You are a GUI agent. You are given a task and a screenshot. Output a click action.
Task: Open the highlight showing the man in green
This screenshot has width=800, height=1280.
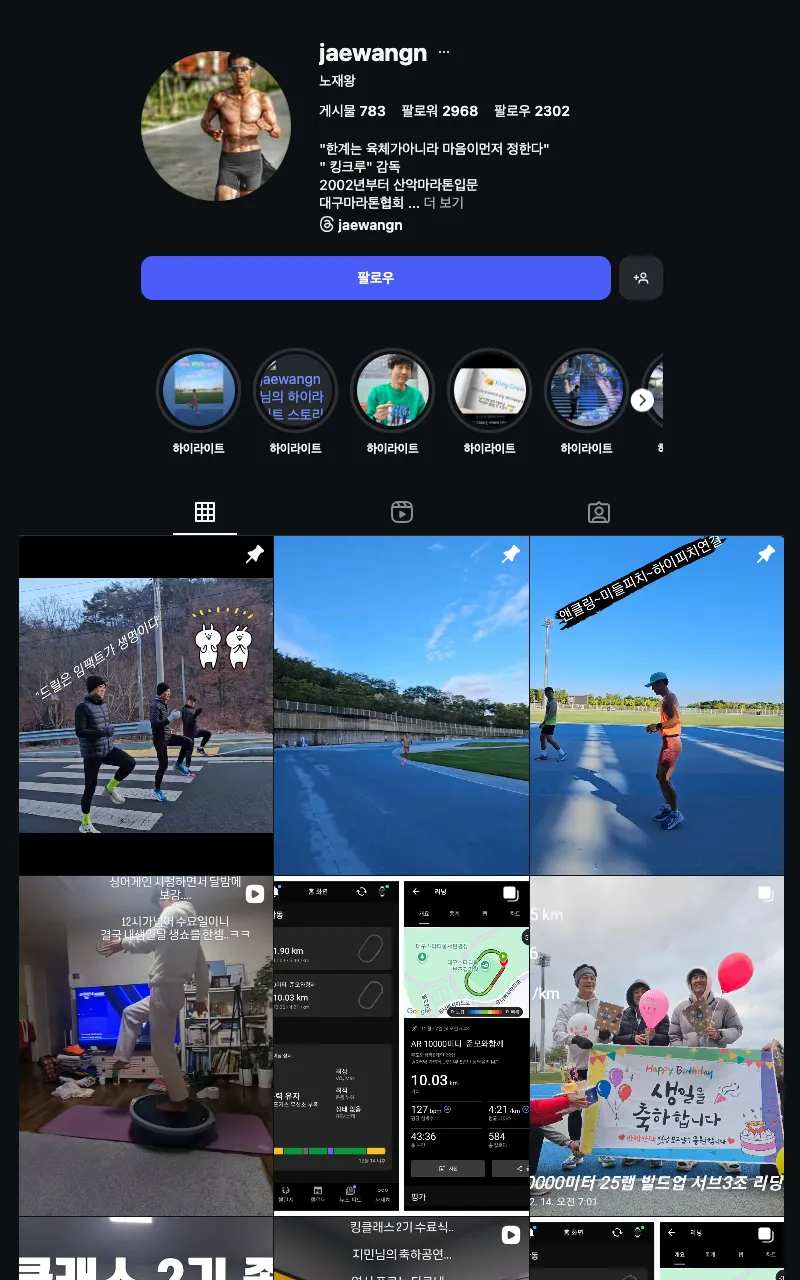pos(392,391)
